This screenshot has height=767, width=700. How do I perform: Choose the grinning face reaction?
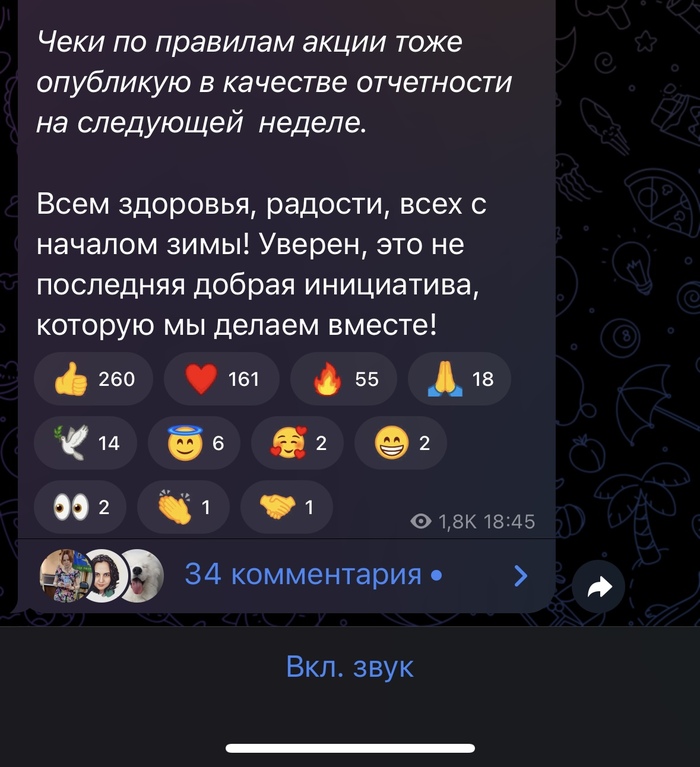[399, 443]
